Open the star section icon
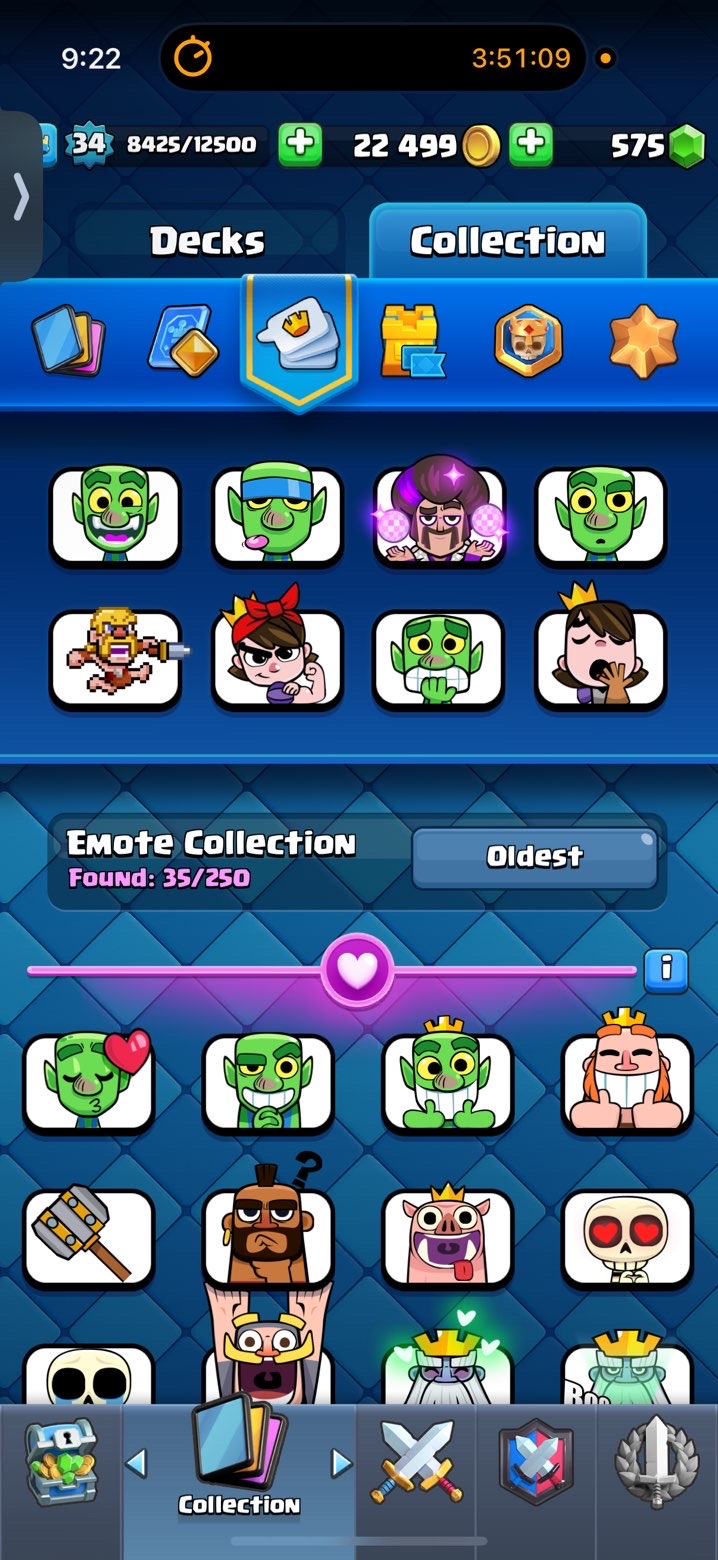The image size is (718, 1560). click(x=643, y=341)
